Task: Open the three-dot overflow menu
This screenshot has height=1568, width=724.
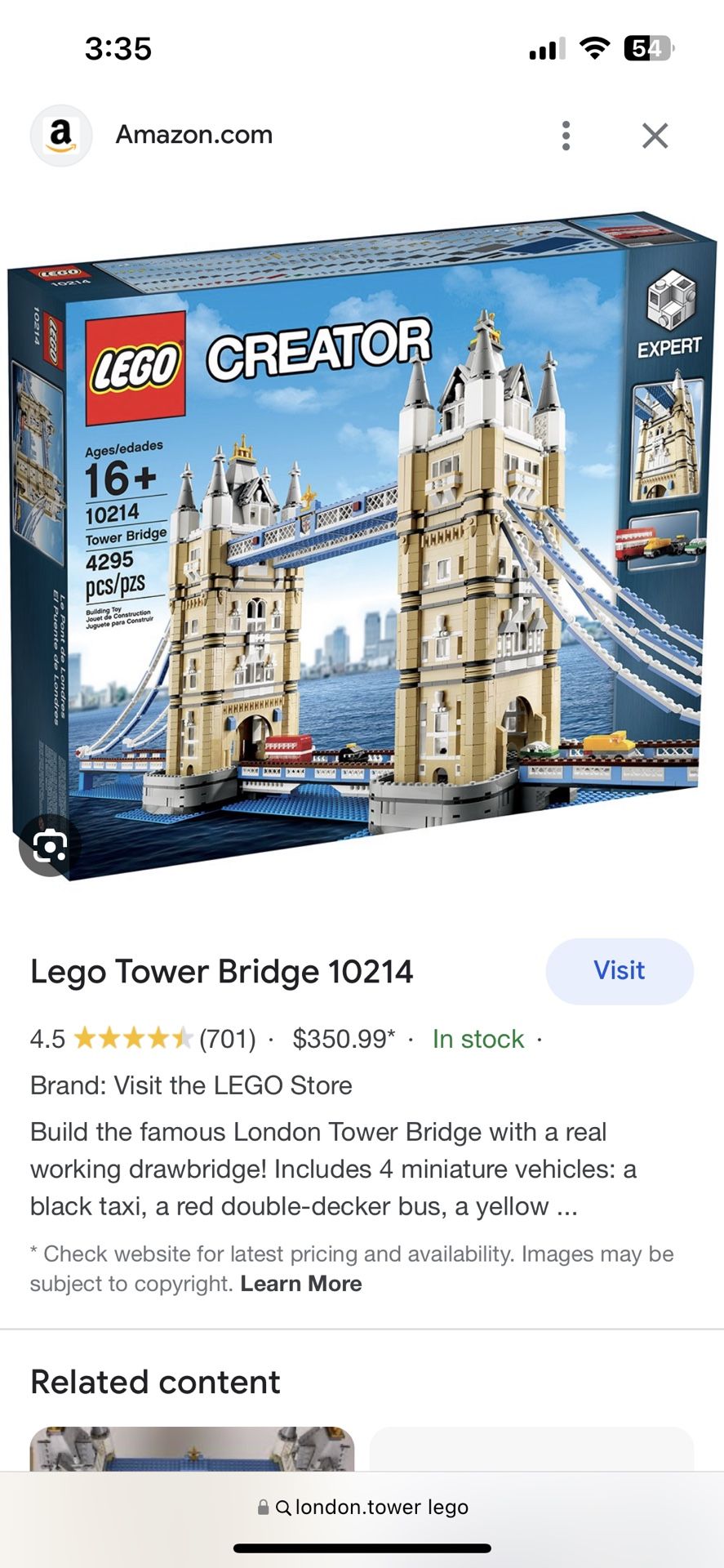Action: 566,136
